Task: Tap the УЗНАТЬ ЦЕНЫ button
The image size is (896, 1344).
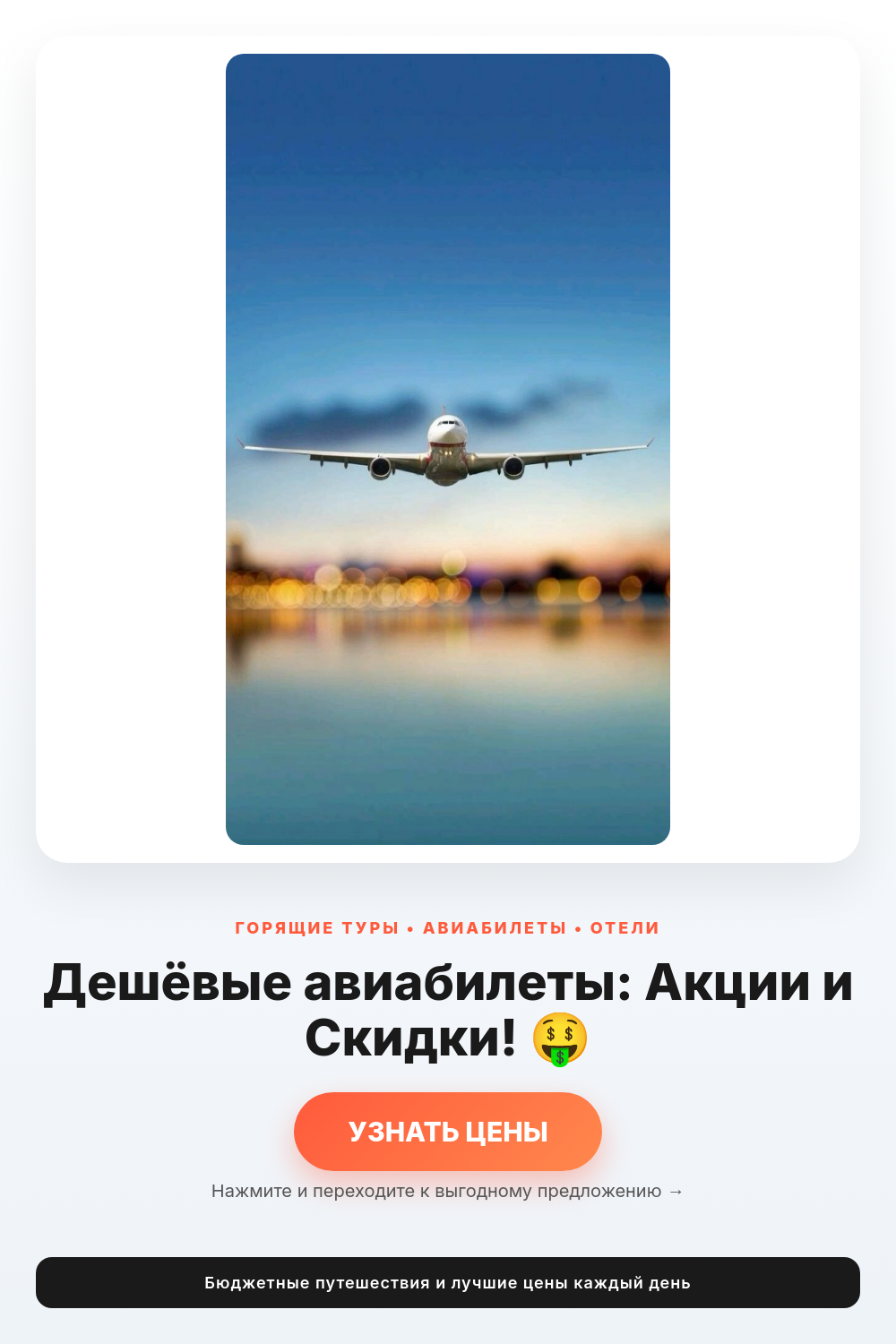Action: click(448, 1131)
